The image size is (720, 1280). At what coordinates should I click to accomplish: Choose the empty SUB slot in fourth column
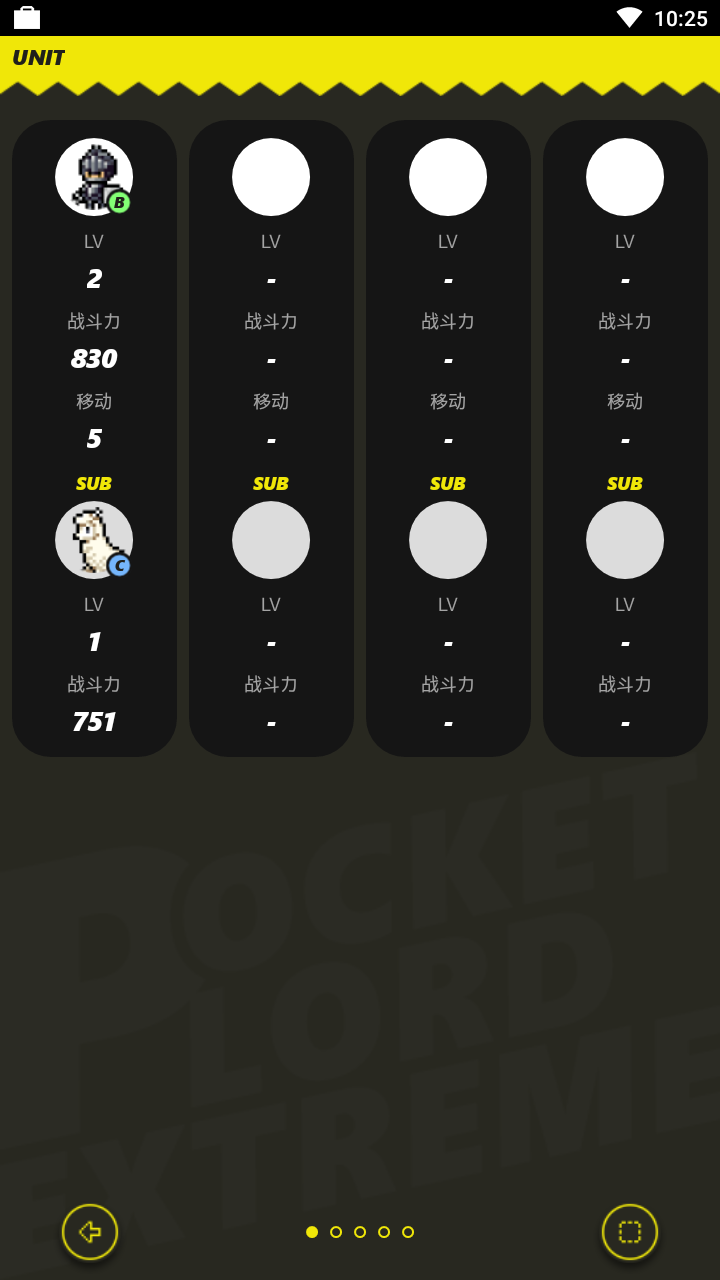(625, 540)
